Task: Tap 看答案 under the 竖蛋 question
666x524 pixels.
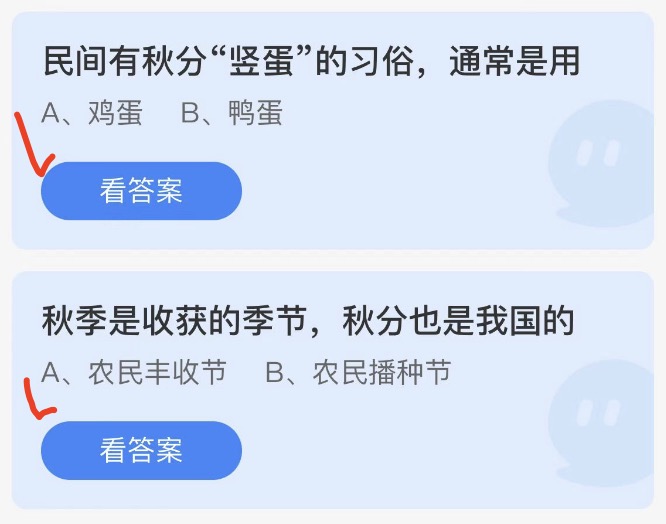Action: pyautogui.click(x=141, y=191)
